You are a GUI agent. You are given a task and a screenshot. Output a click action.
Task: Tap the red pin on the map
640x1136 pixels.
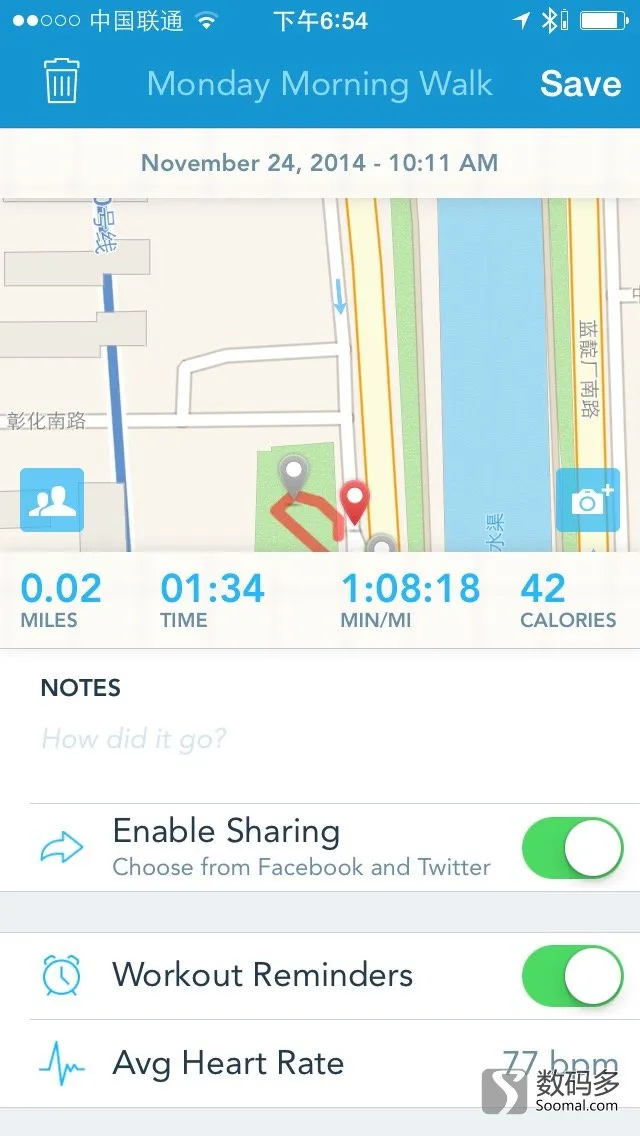pyautogui.click(x=354, y=501)
